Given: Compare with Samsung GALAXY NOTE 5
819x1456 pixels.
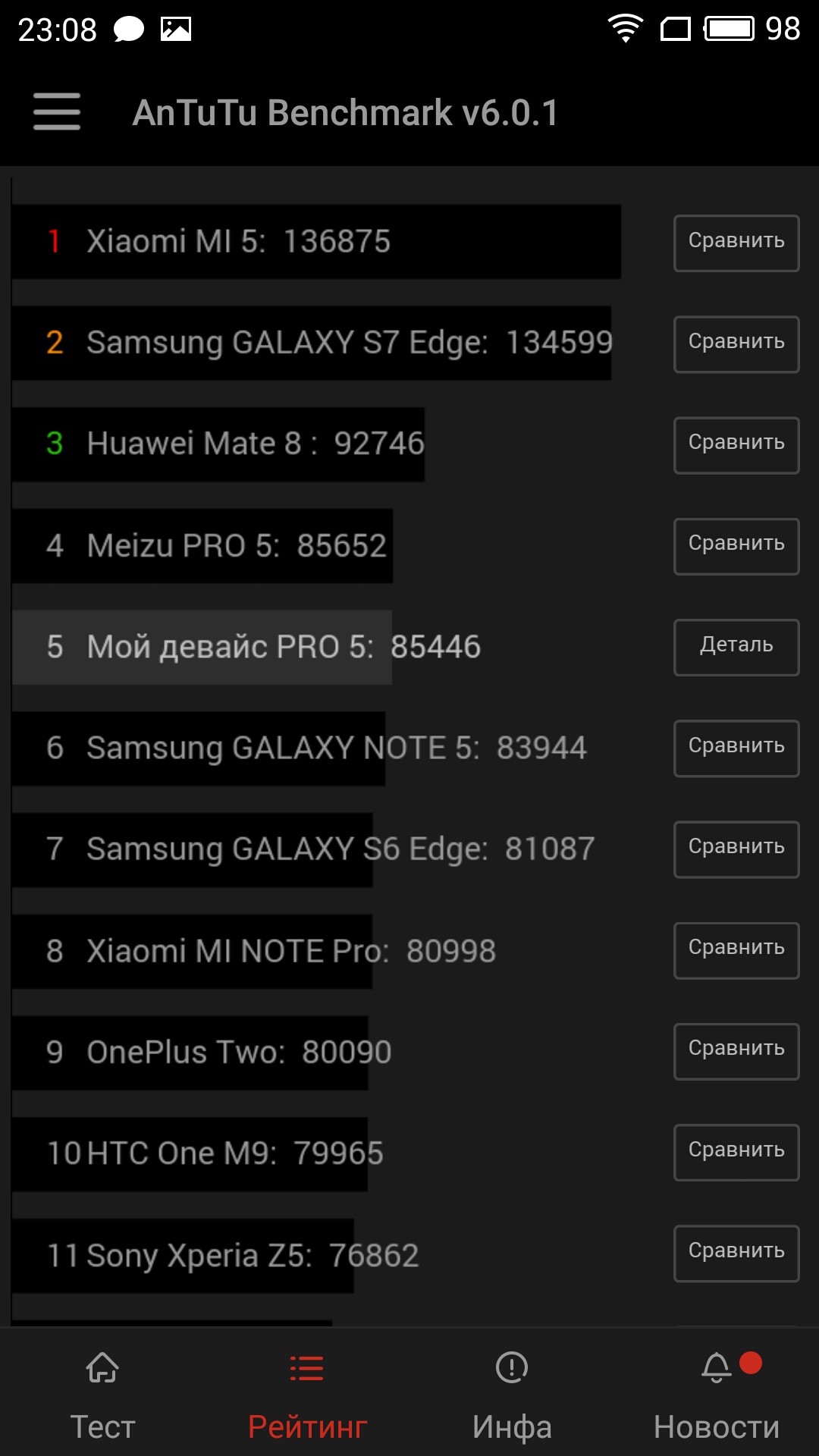Looking at the screenshot, I should tap(736, 748).
